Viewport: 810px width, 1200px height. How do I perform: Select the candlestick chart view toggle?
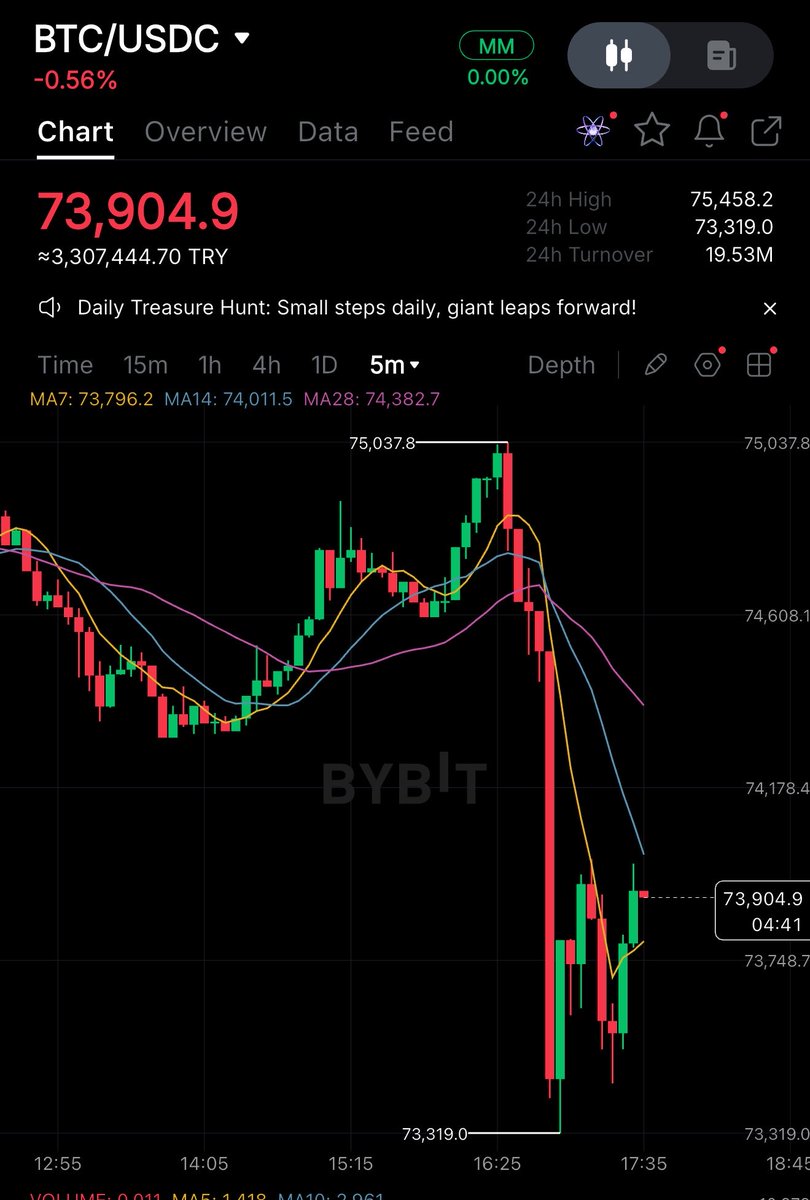click(619, 55)
